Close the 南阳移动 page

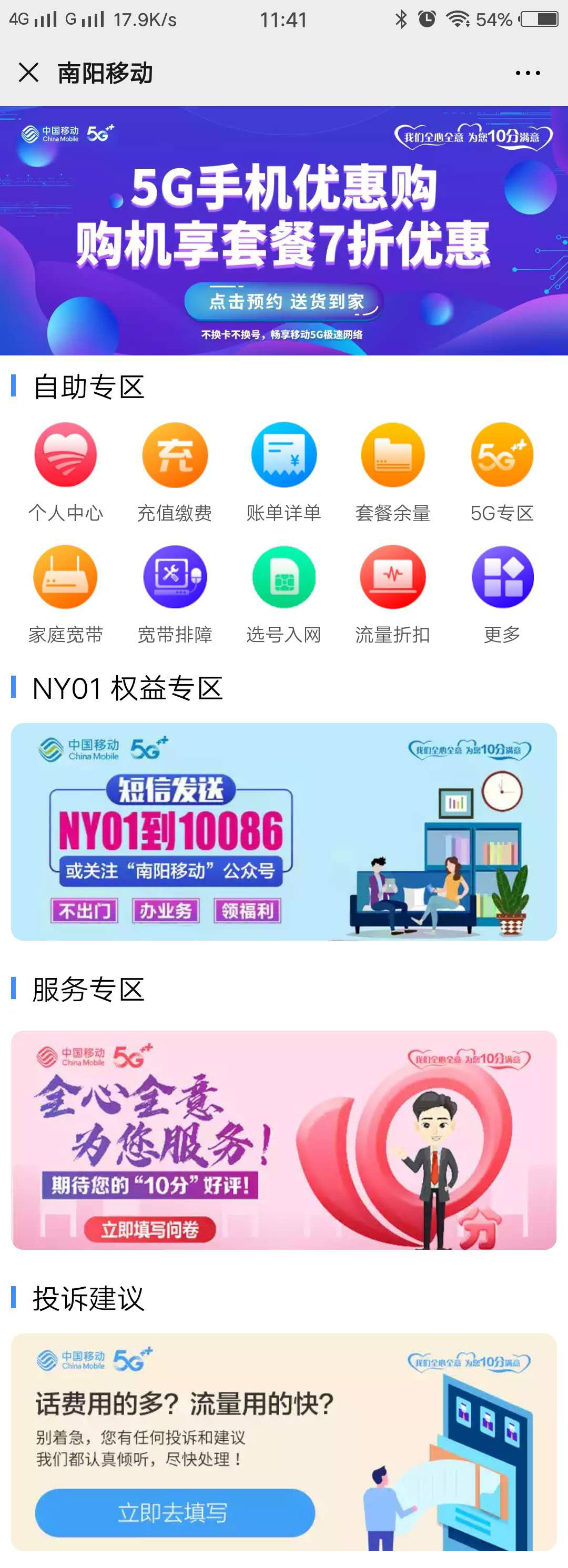point(28,73)
